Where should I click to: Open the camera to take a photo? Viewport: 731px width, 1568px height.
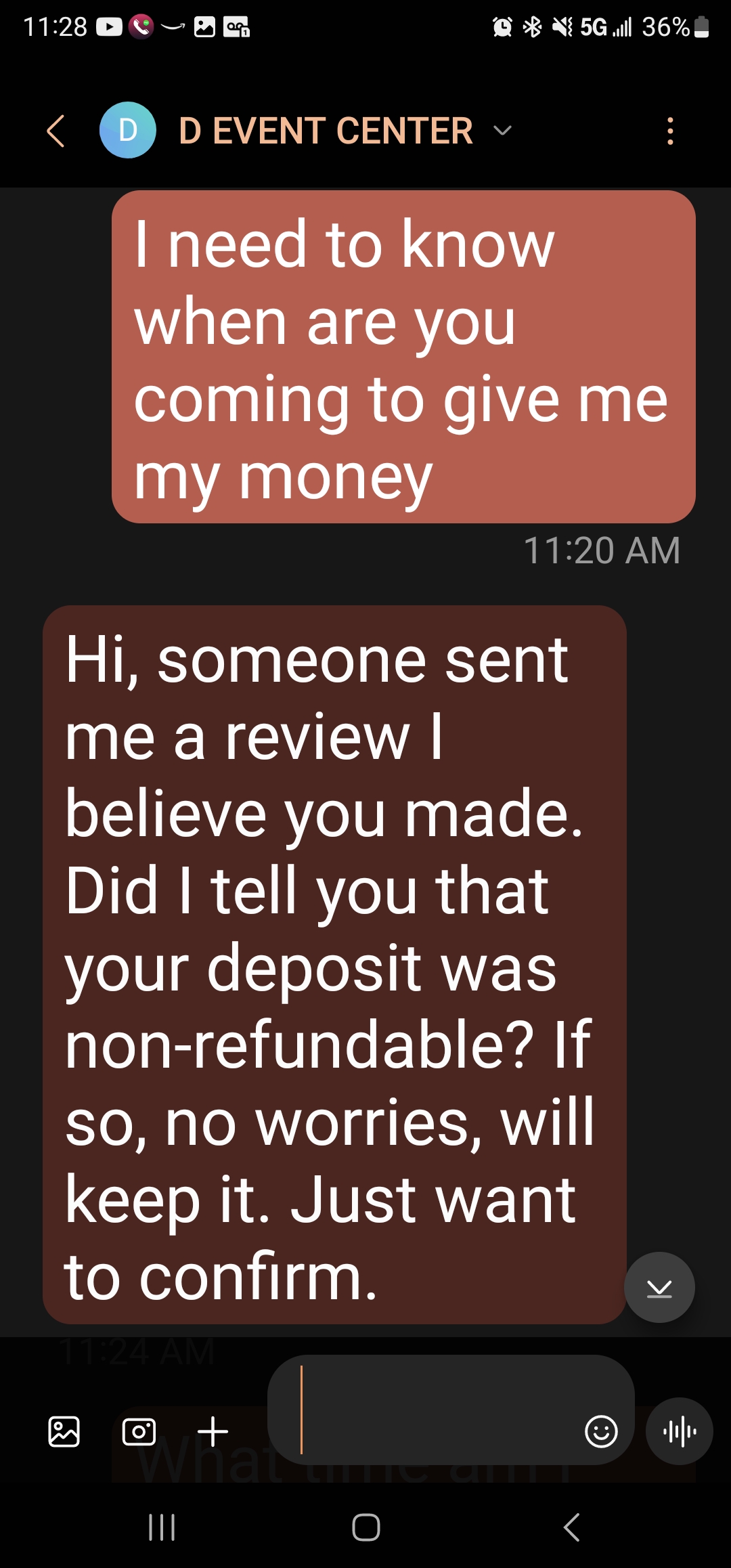(139, 1431)
